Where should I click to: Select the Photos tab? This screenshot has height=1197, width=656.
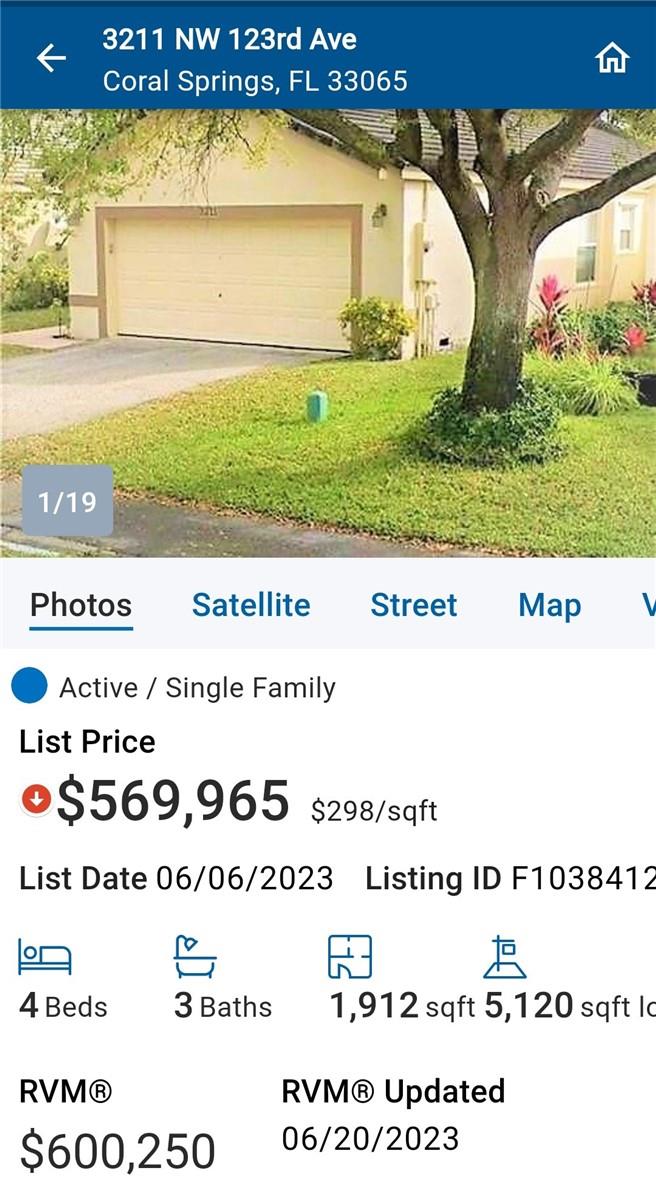pos(81,605)
